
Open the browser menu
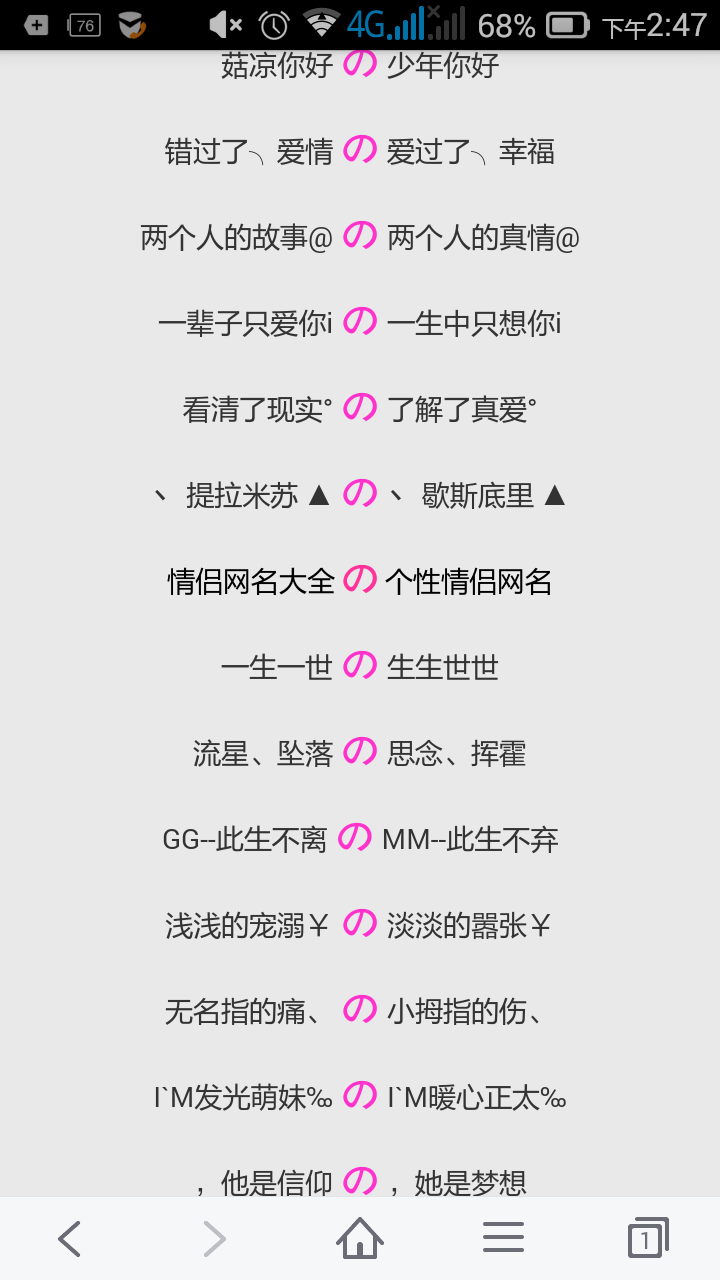pyautogui.click(x=503, y=1238)
